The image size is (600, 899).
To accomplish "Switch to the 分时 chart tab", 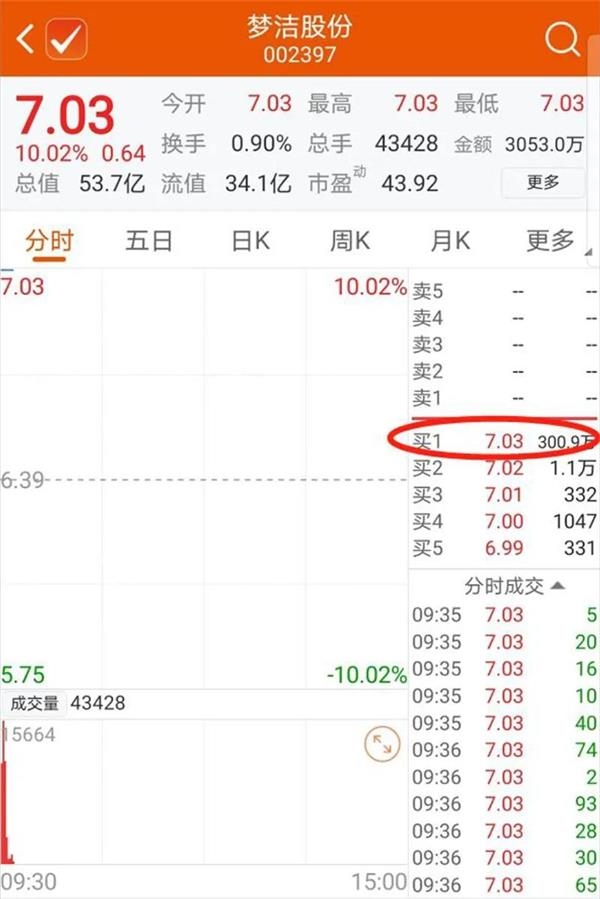I will pyautogui.click(x=49, y=241).
